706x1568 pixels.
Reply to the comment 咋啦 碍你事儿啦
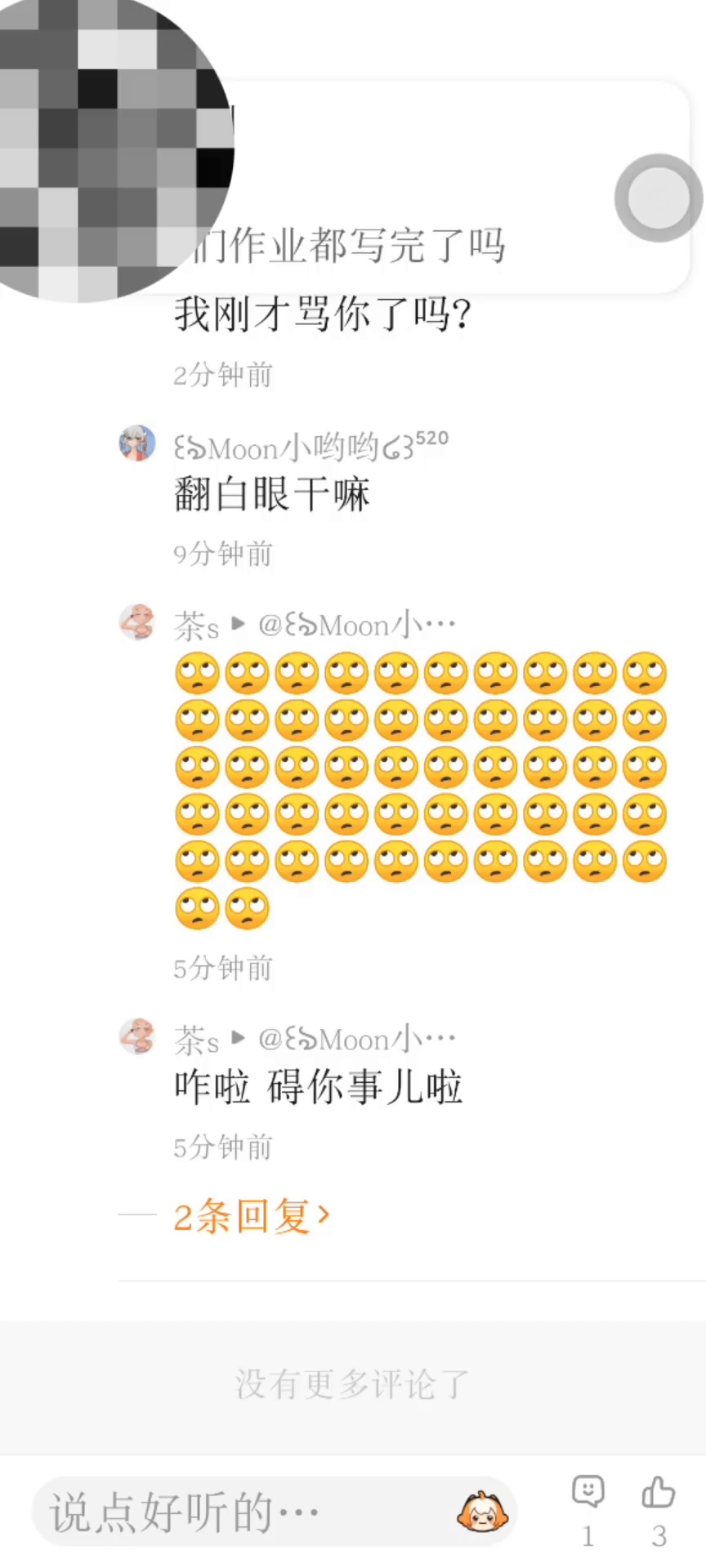(x=319, y=1087)
